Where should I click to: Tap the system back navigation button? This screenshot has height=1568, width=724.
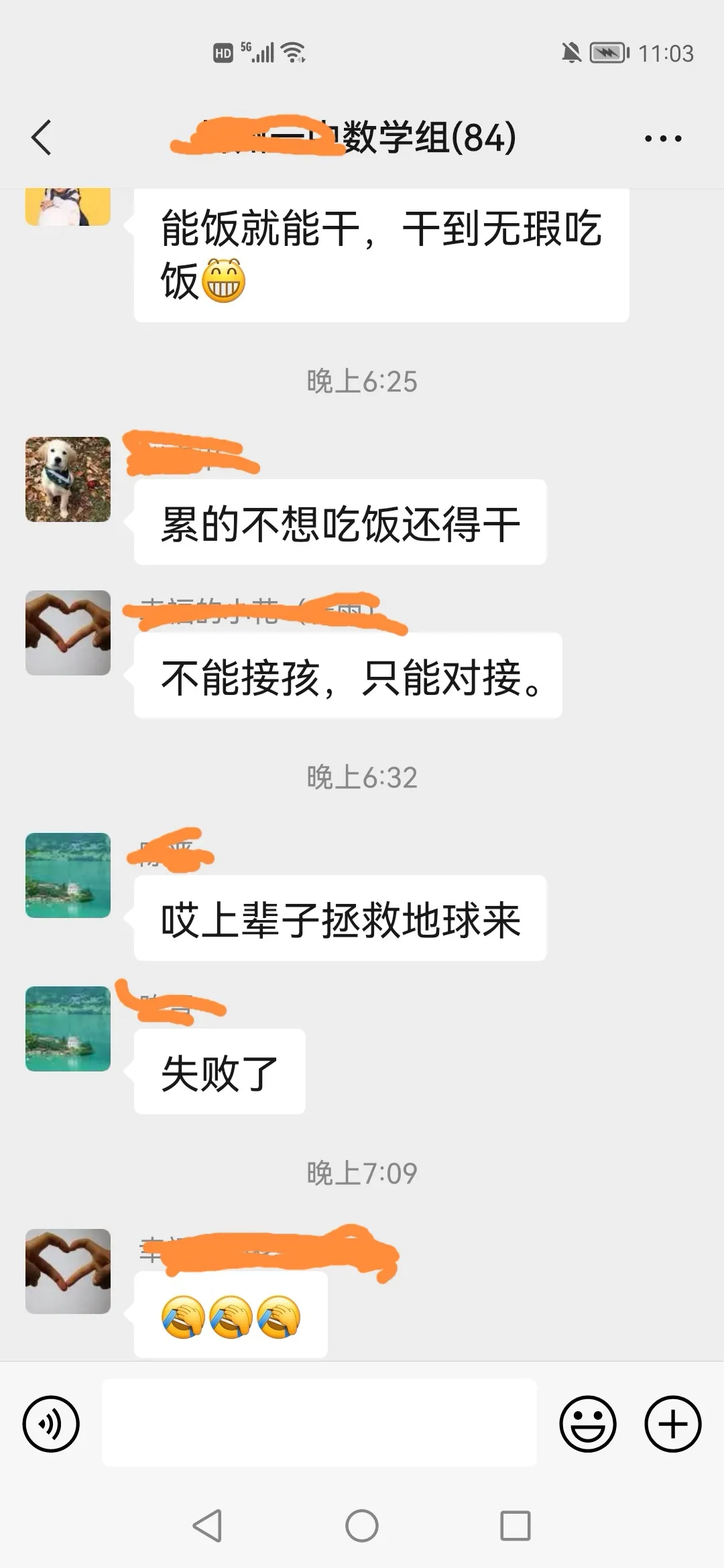tap(207, 1526)
